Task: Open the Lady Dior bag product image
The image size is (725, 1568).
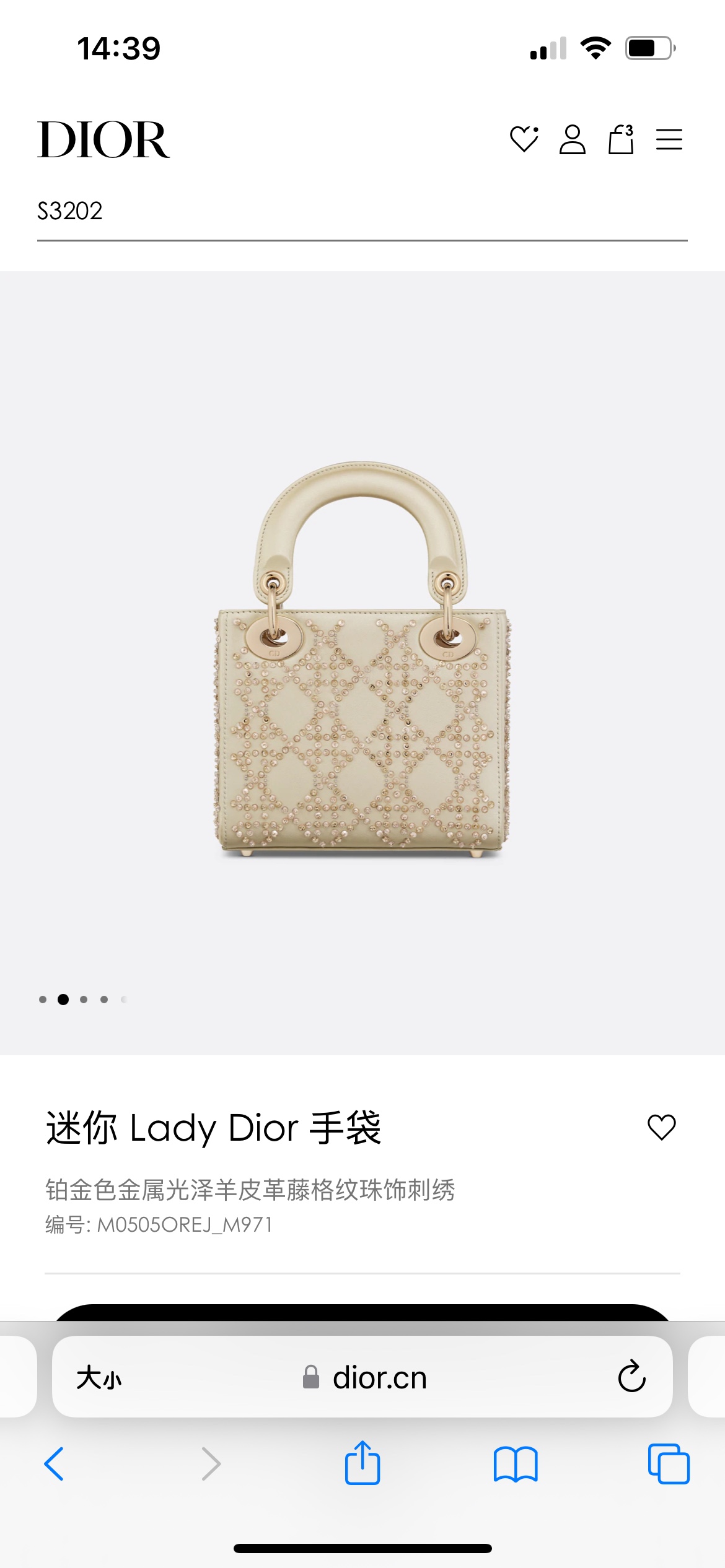Action: click(x=362, y=660)
